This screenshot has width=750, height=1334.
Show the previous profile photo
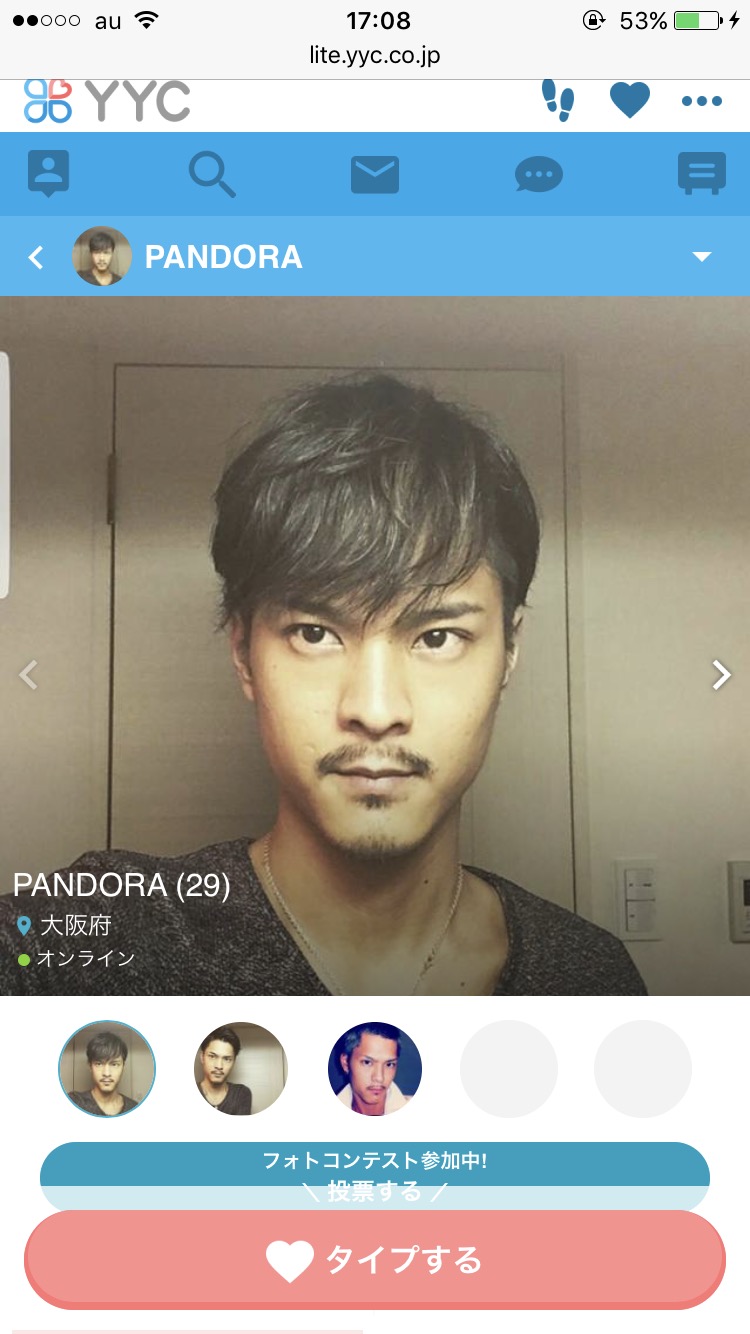(x=29, y=676)
